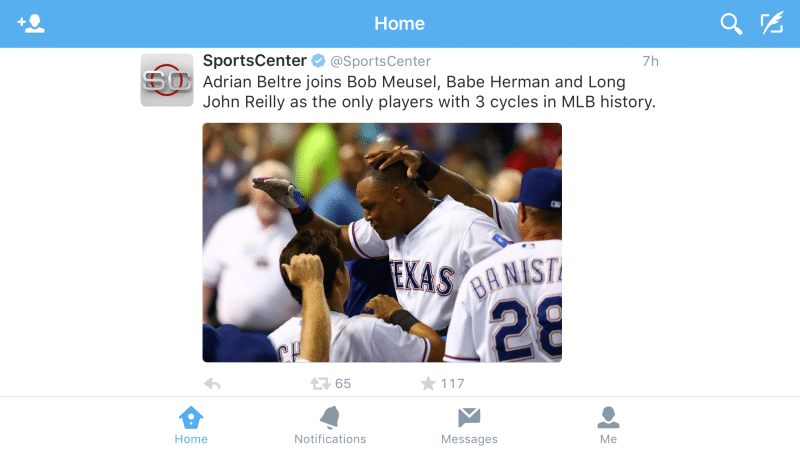Switch to the Me tab
This screenshot has height=450, width=800.
(x=608, y=424)
